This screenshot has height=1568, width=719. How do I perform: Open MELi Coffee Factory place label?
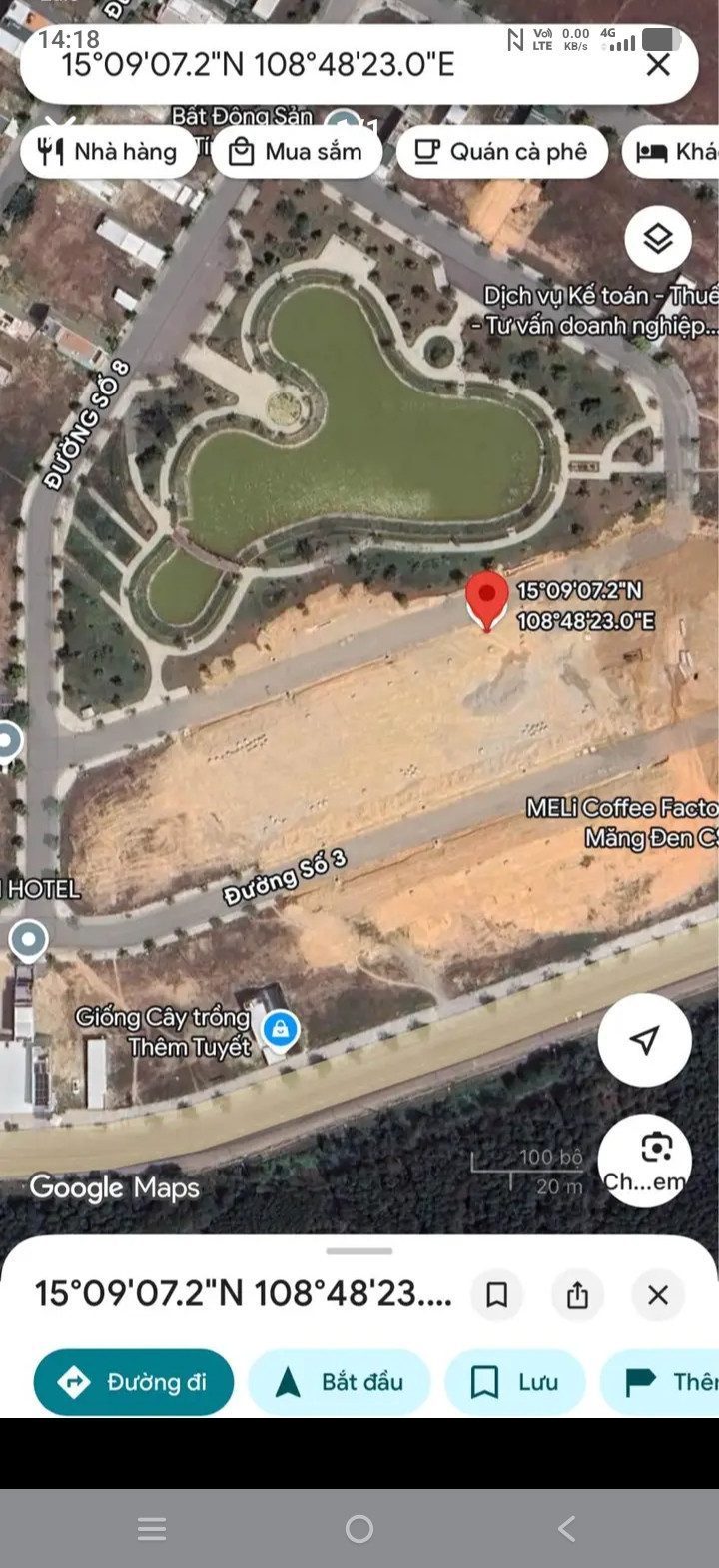pos(622,822)
